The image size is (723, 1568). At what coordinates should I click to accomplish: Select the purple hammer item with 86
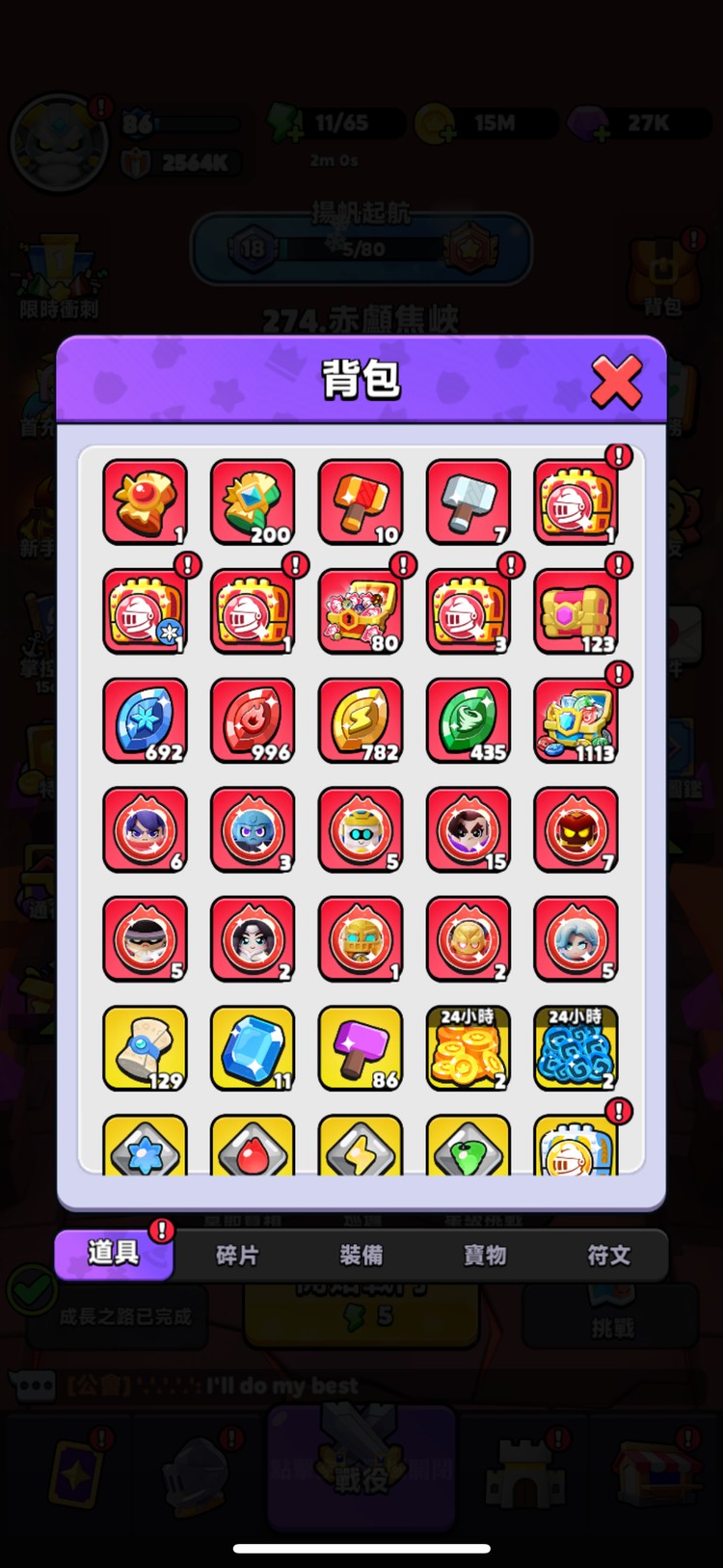point(361,1048)
